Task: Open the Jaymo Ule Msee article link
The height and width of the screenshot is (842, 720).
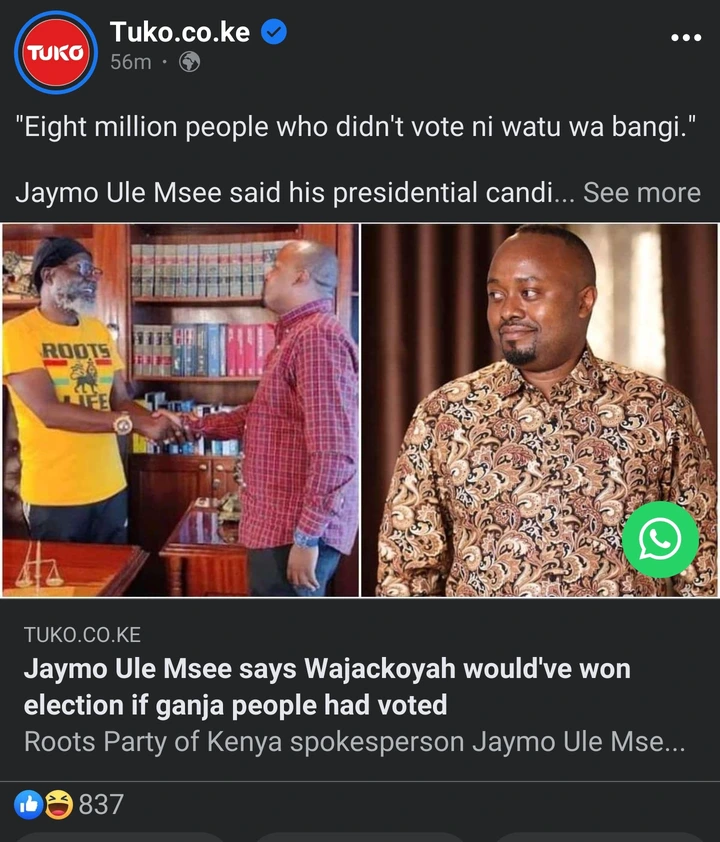Action: point(326,686)
